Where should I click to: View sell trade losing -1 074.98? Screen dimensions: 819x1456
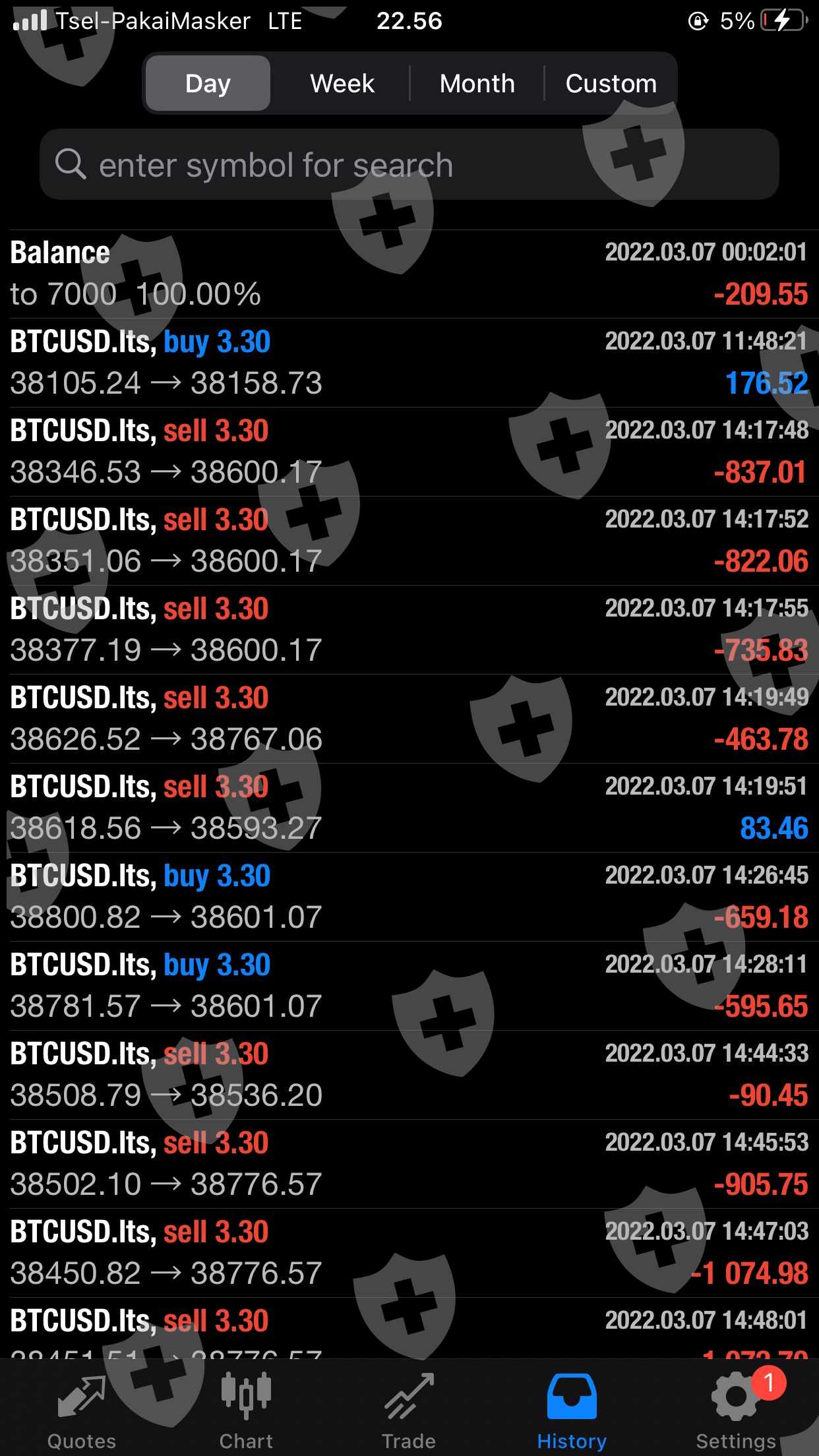[x=409, y=1253]
